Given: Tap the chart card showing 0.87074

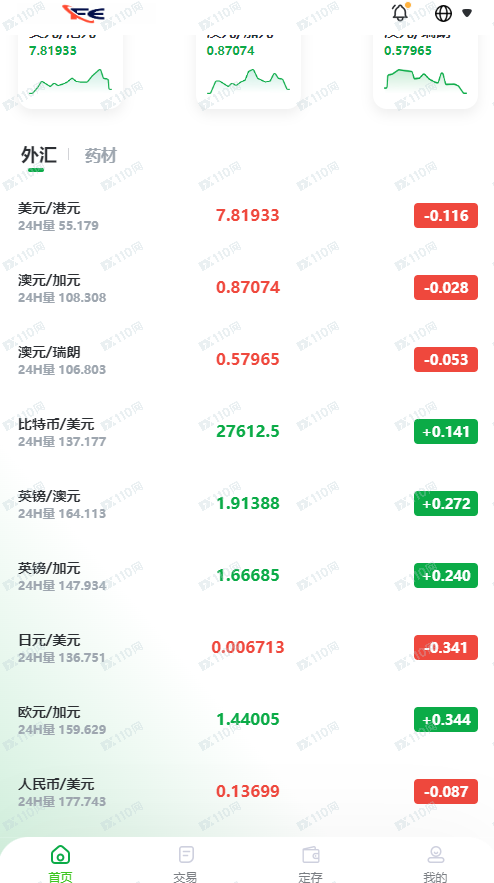Looking at the screenshot, I should click(x=248, y=70).
